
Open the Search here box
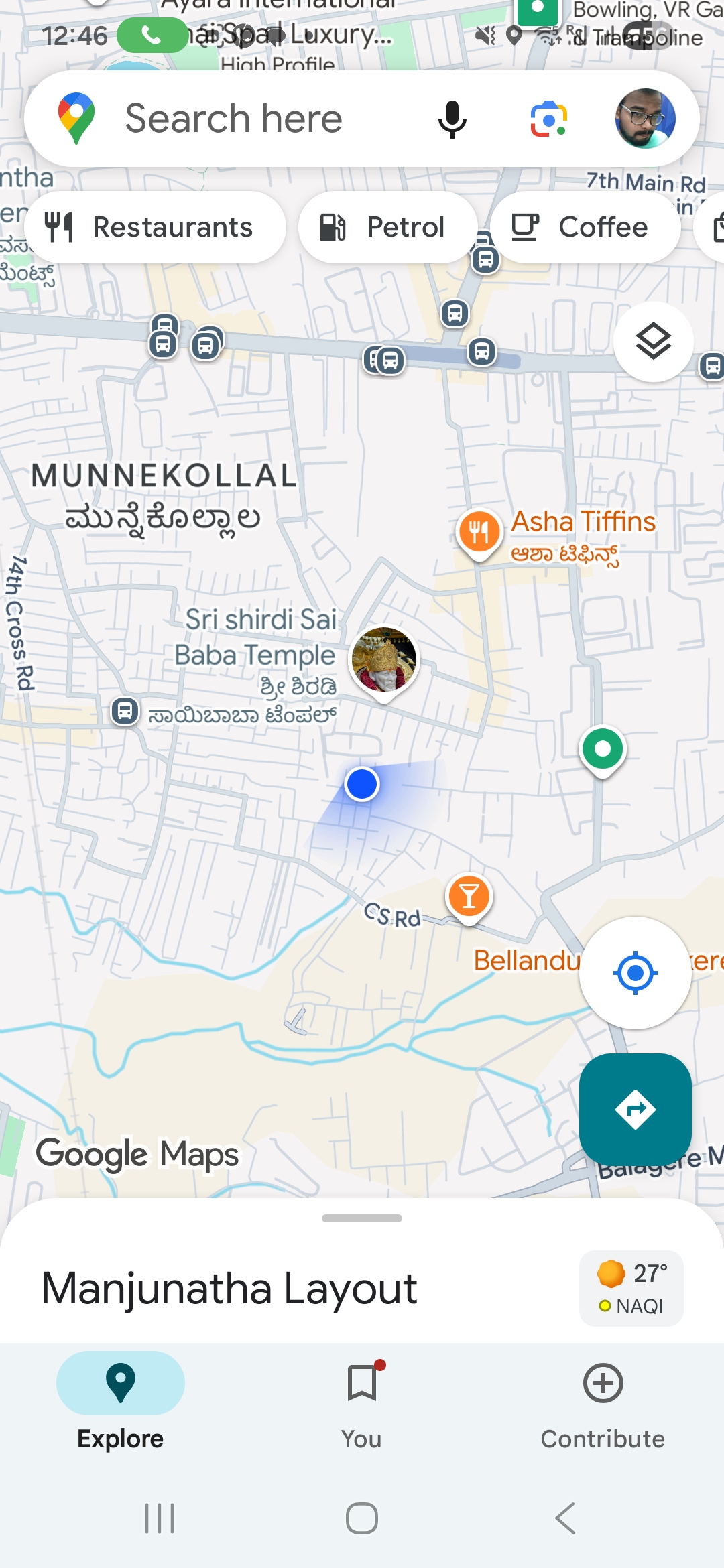tap(235, 119)
